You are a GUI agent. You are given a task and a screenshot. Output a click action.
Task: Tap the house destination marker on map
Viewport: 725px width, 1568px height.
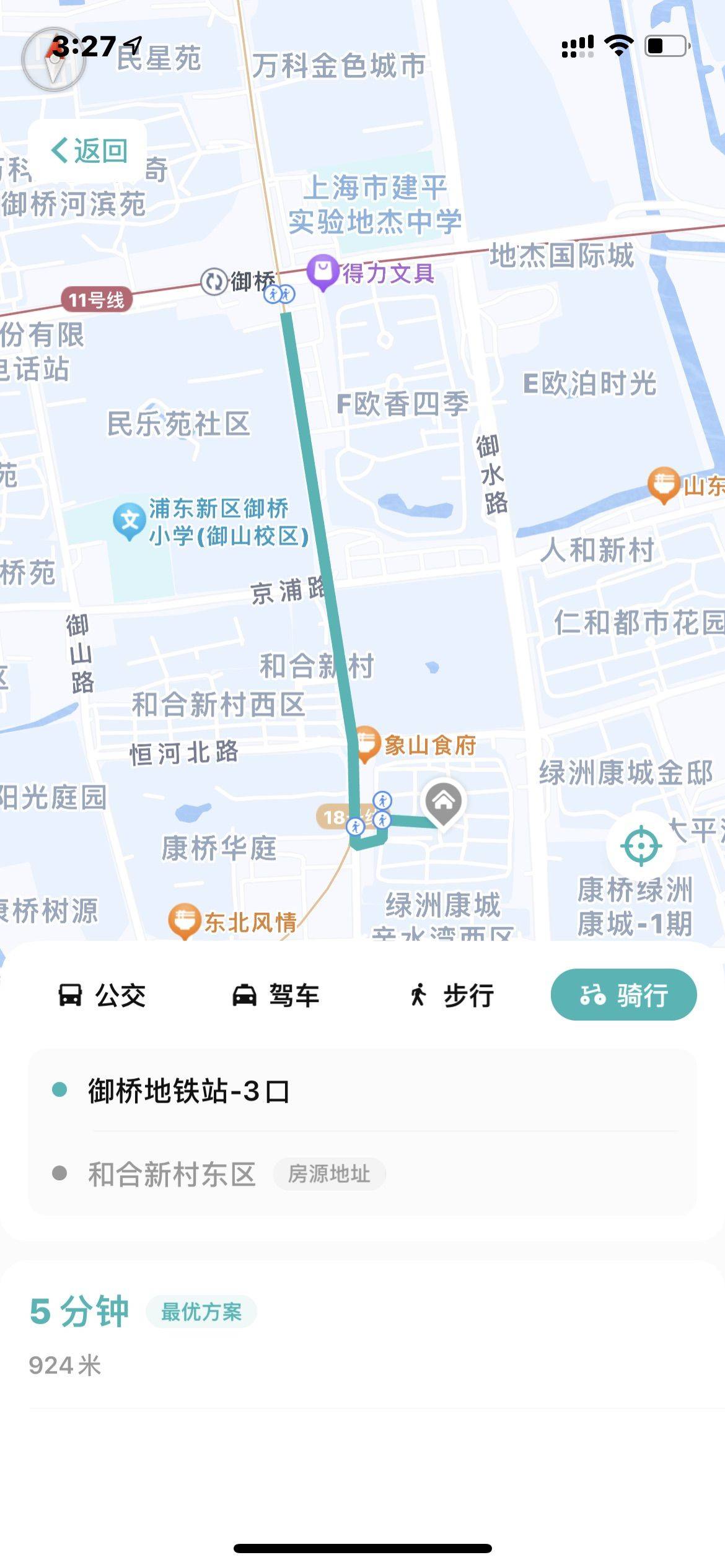(x=443, y=802)
